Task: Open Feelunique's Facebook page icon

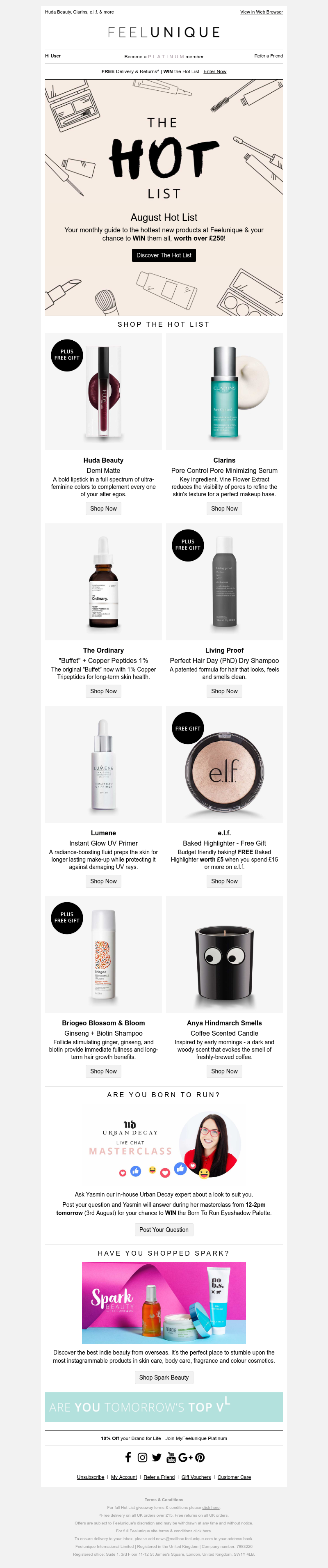Action: pyautogui.click(x=128, y=1457)
